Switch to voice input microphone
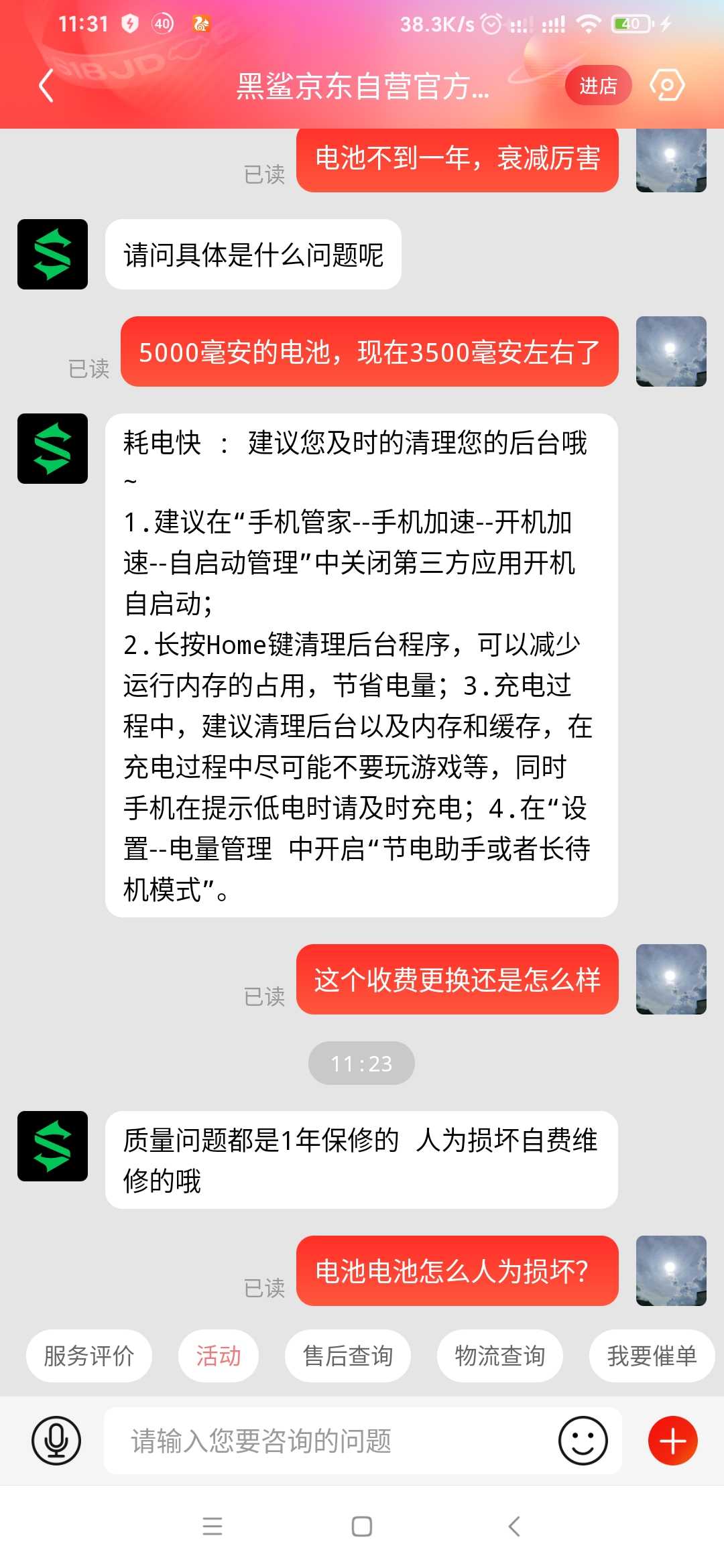Screen dimensions: 724x1568 (56, 1441)
